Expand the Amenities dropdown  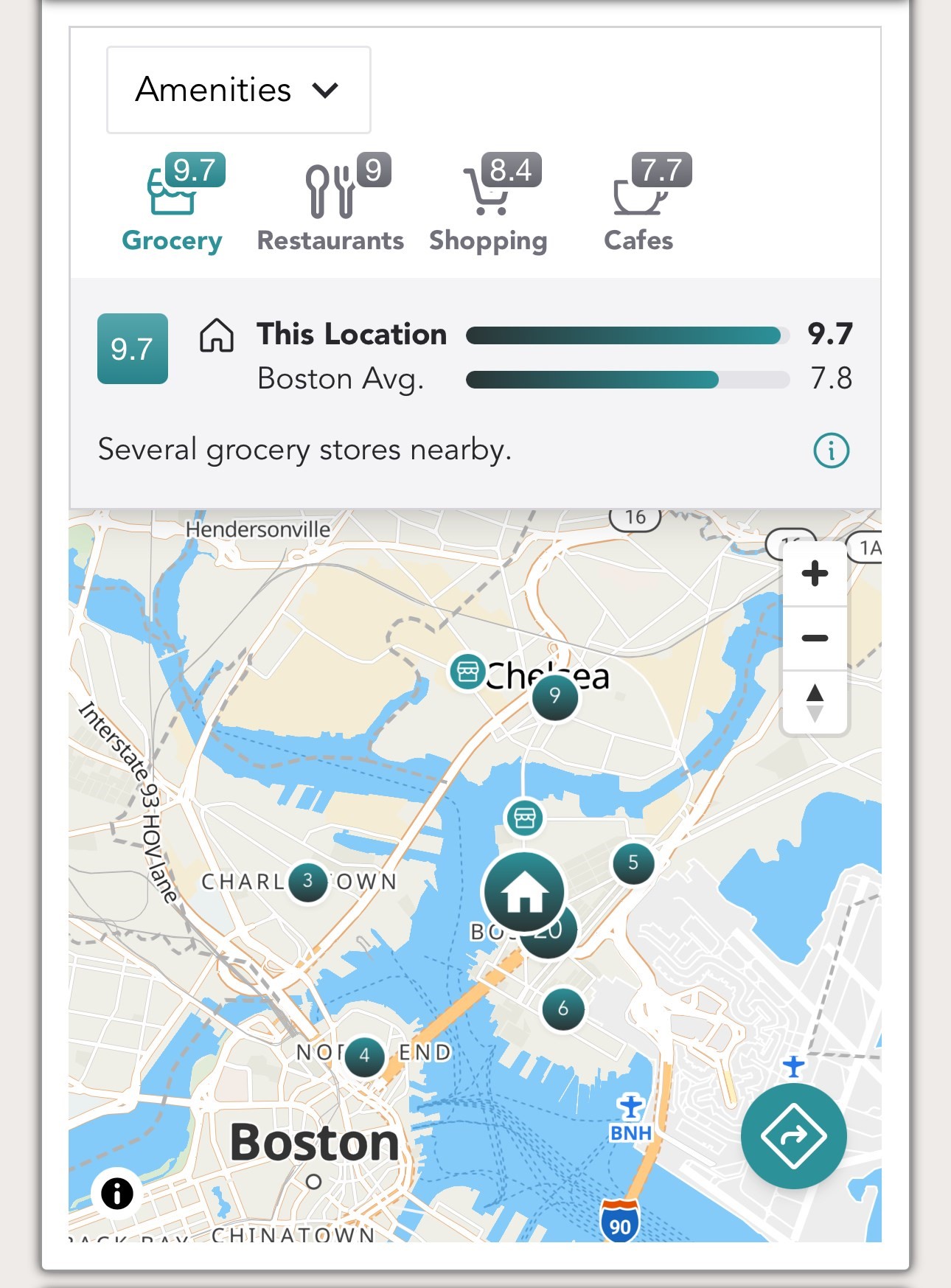tap(238, 90)
